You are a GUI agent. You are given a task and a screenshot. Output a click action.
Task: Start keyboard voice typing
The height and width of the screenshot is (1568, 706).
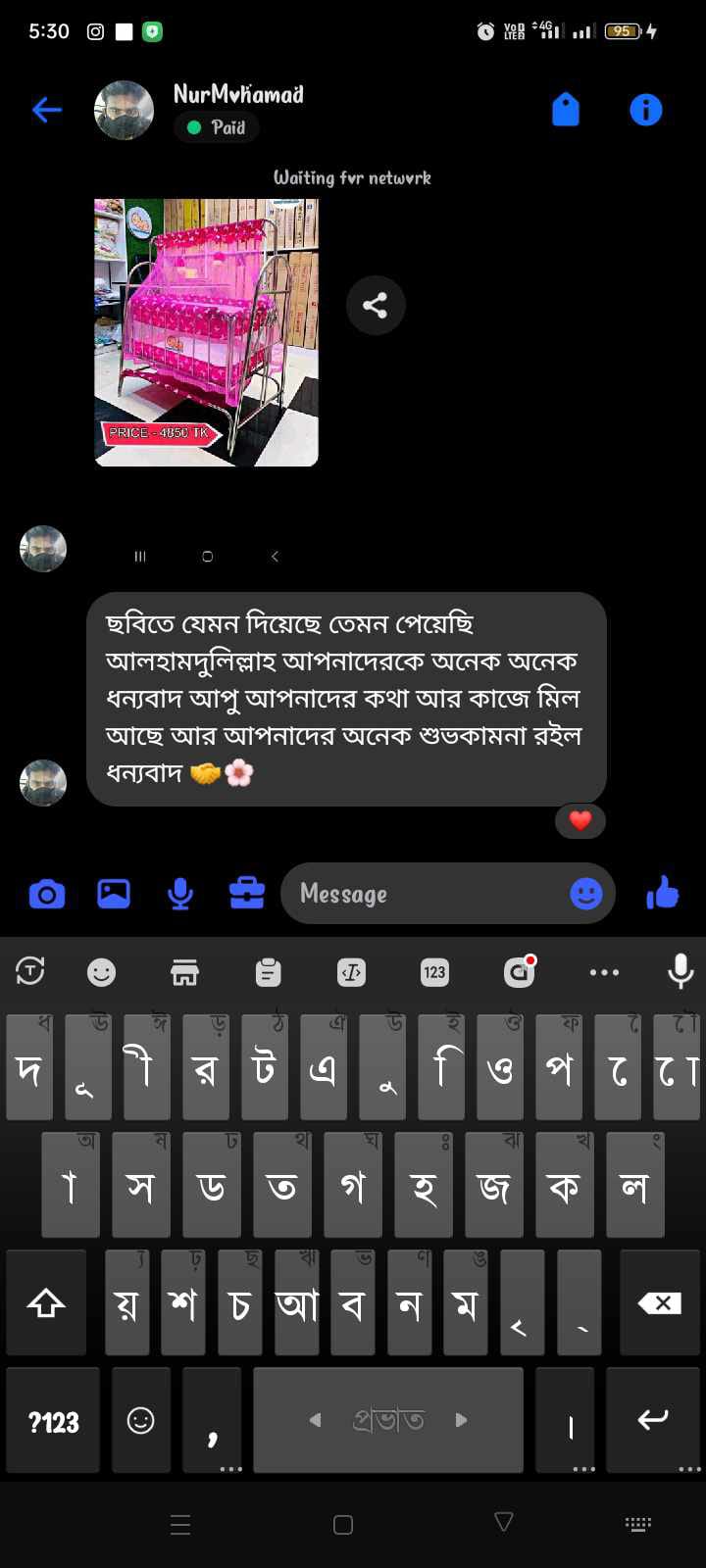pos(681,972)
